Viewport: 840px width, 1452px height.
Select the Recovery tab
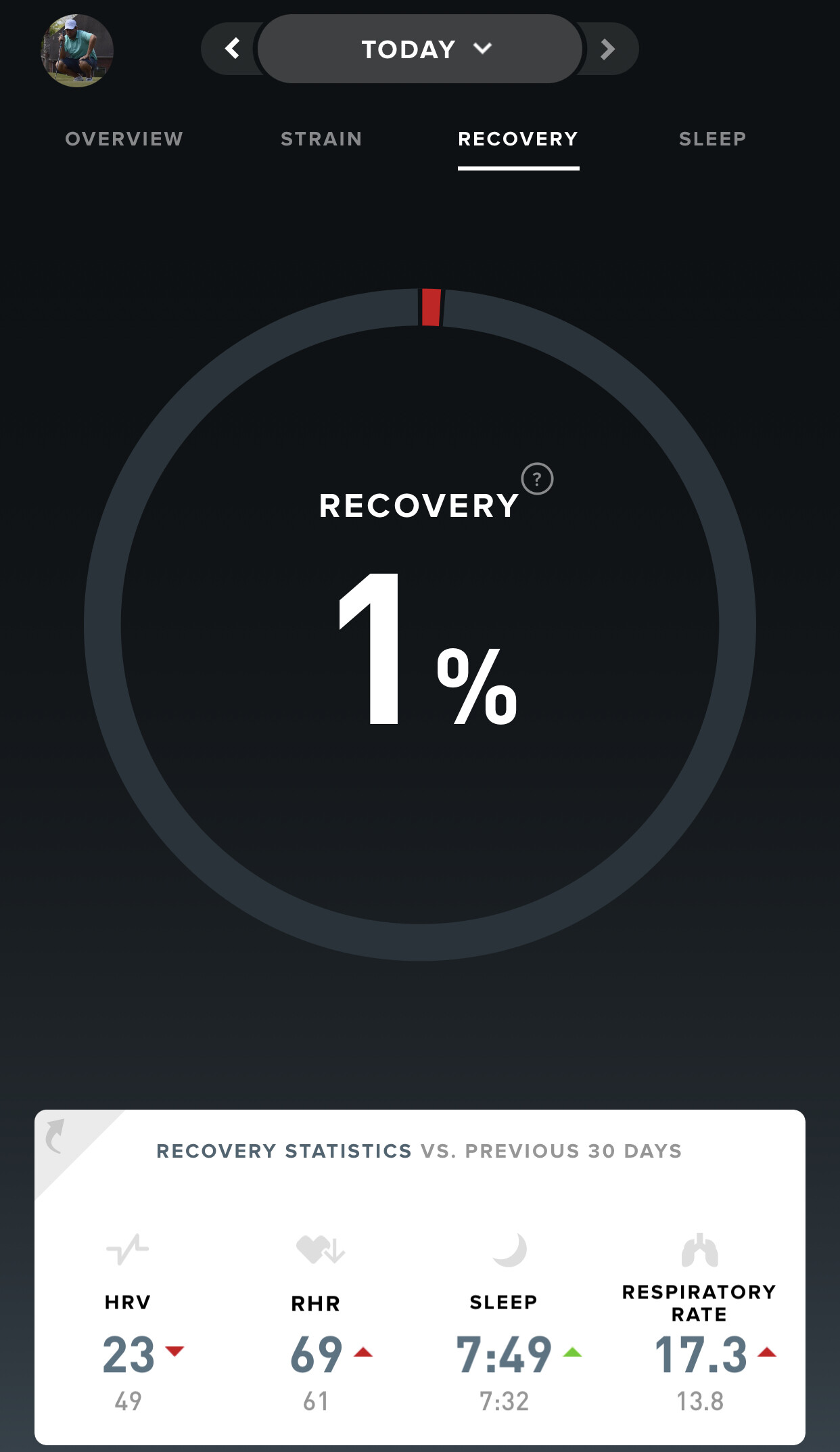tap(518, 139)
